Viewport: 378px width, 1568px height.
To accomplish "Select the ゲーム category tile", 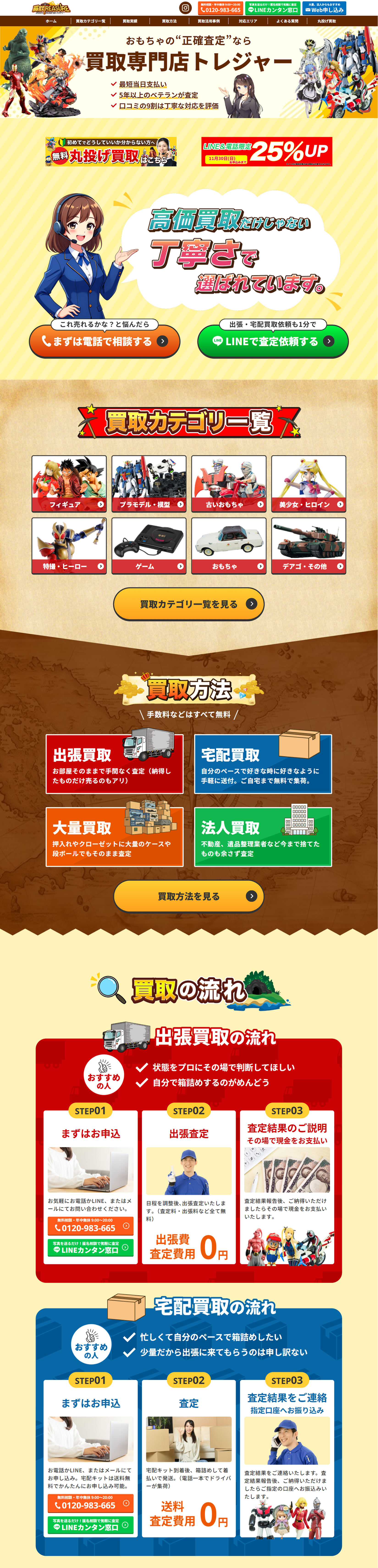I will click(149, 546).
